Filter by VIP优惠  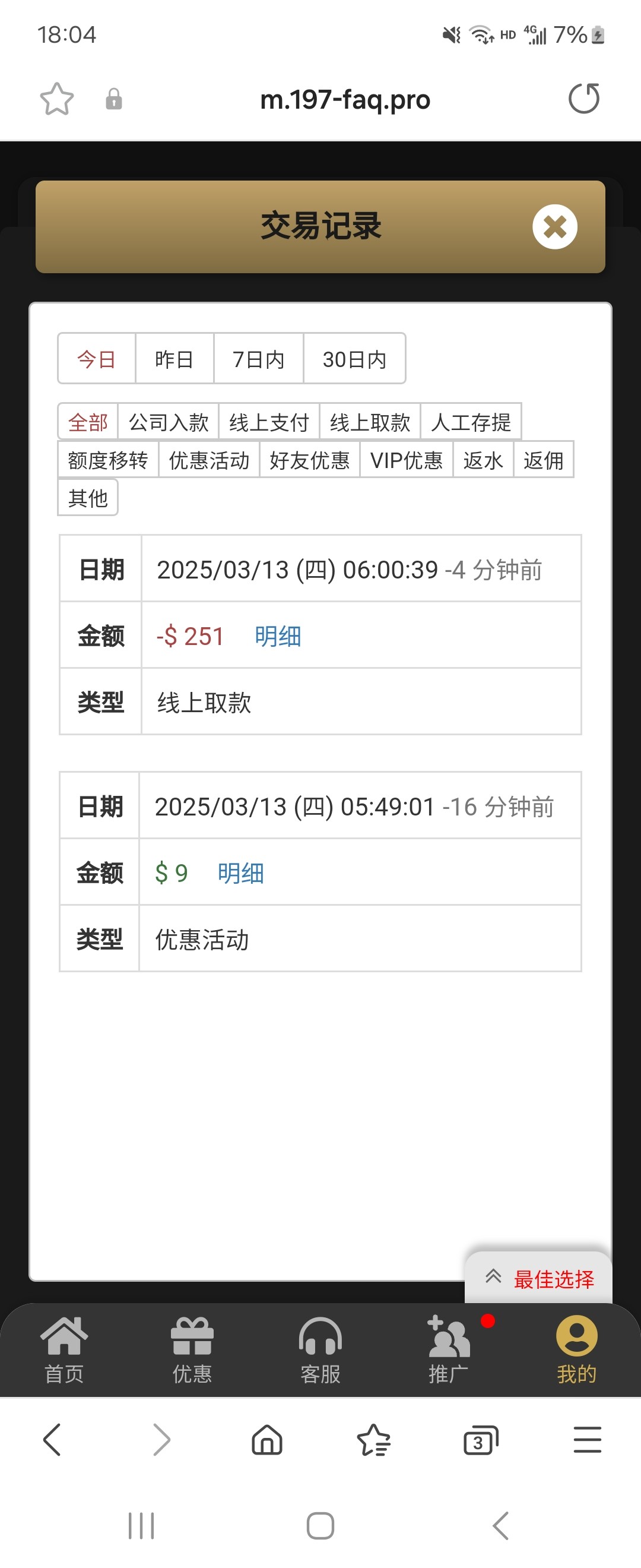tap(406, 460)
